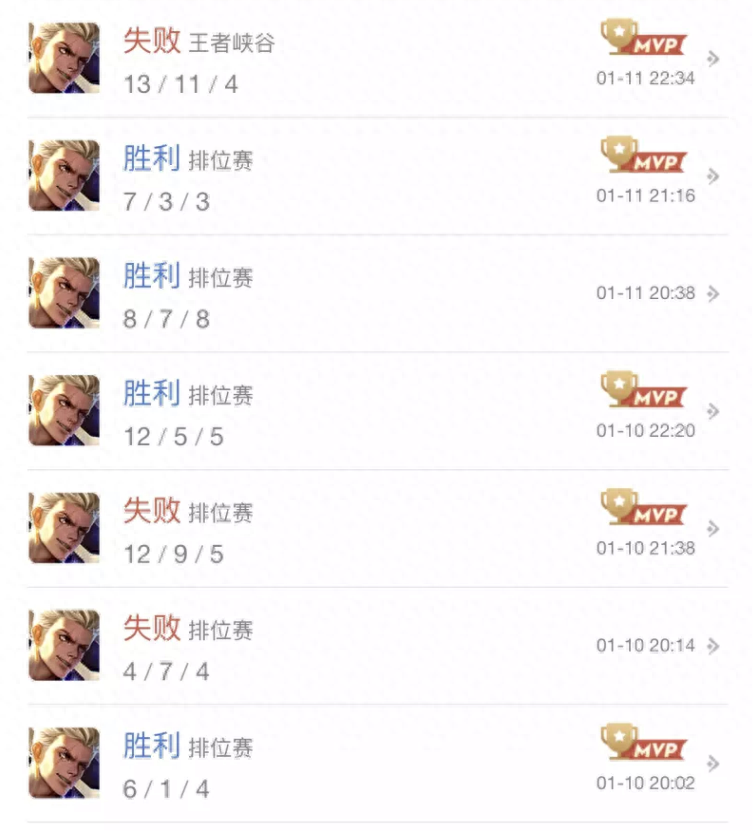Viewport: 753px width, 831px height.
Task: Open the hero avatar on the 01-10 22:20 victory
Action: pyautogui.click(x=63, y=411)
